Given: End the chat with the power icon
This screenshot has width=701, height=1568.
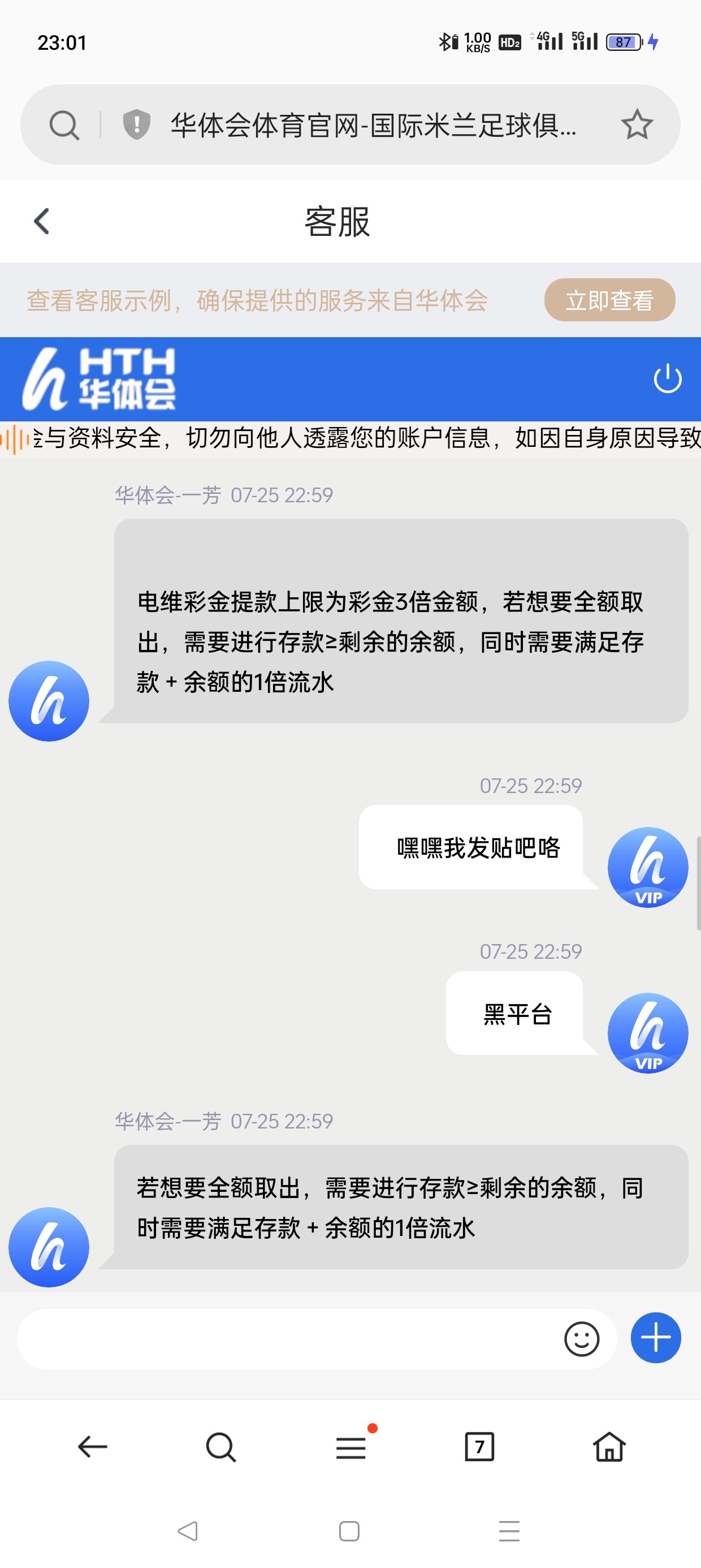Looking at the screenshot, I should tap(667, 378).
